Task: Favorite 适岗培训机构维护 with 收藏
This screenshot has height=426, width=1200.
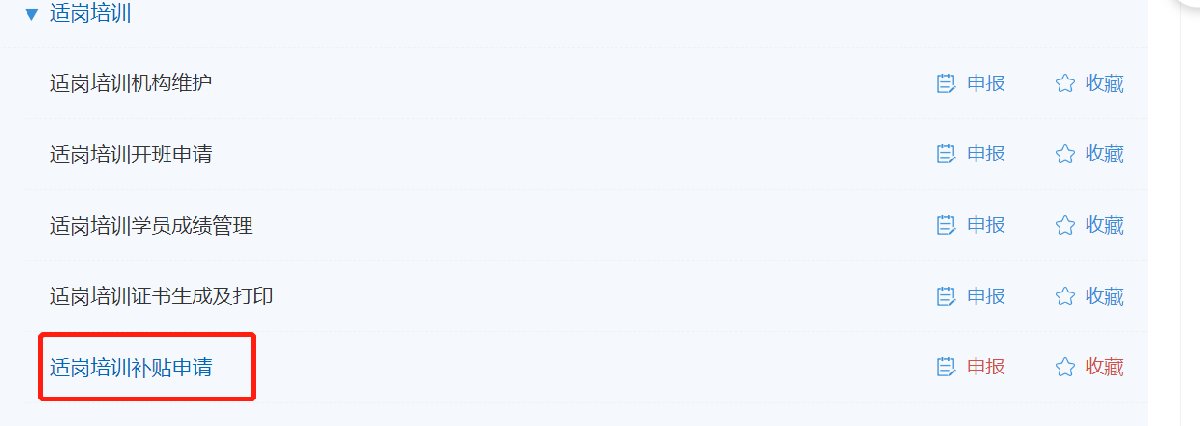Action: coord(1090,84)
